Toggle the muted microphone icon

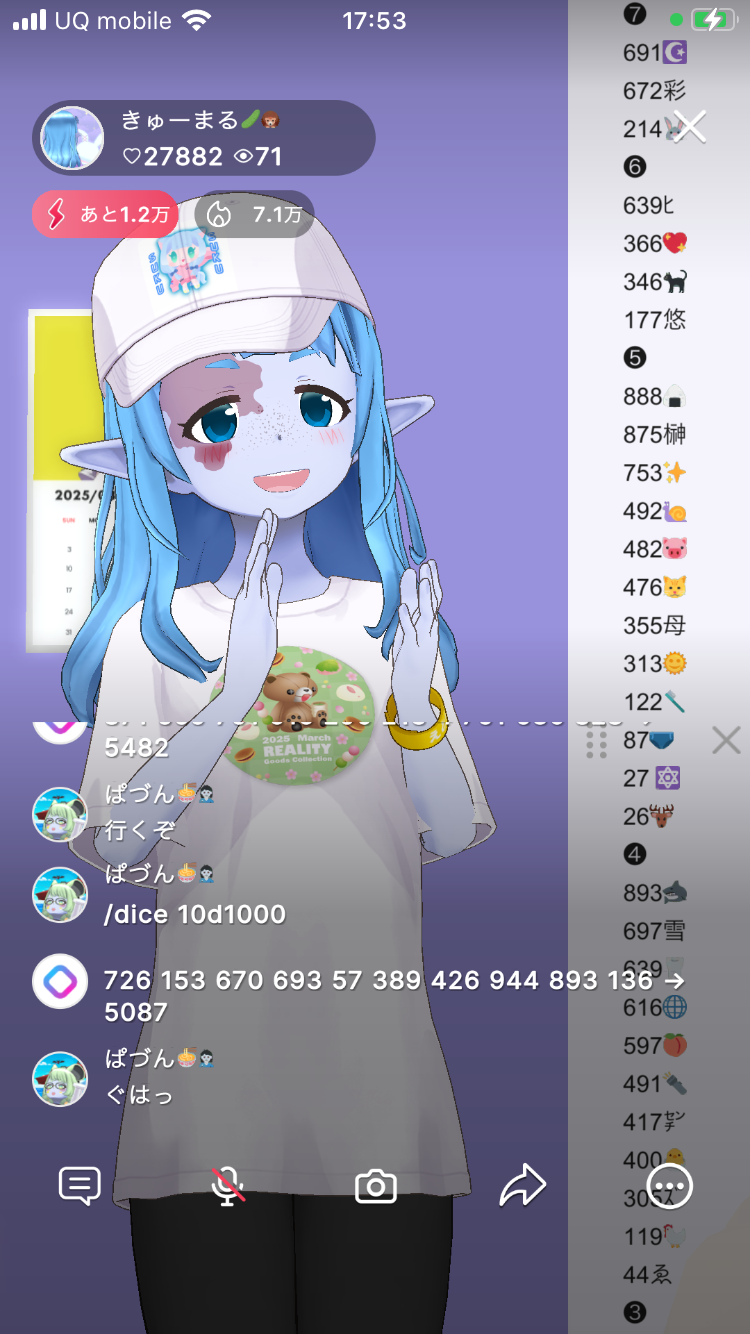click(x=228, y=1187)
